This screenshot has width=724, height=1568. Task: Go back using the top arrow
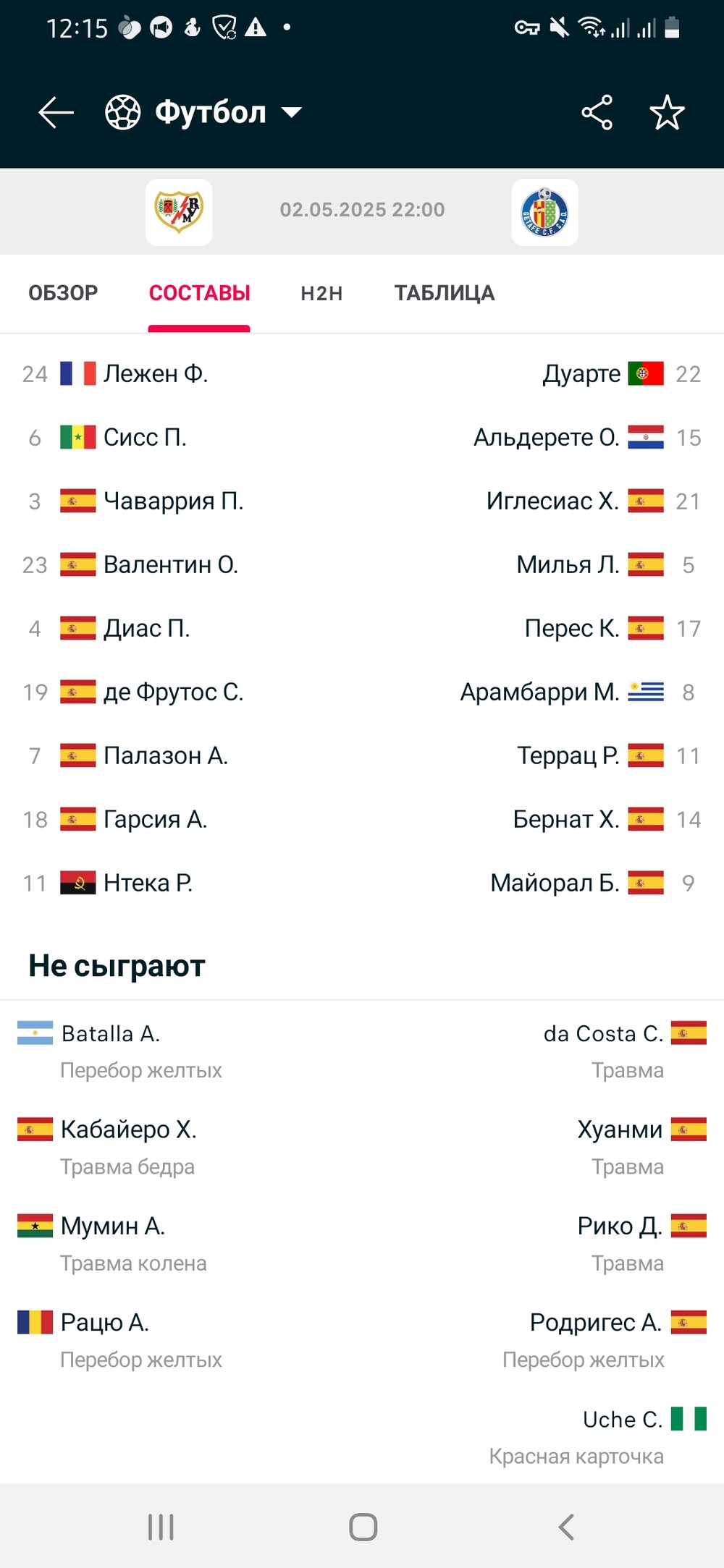coord(56,113)
